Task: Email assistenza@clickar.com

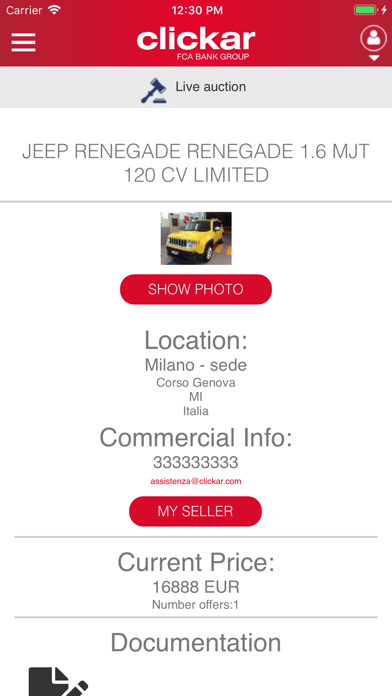Action: click(x=196, y=481)
